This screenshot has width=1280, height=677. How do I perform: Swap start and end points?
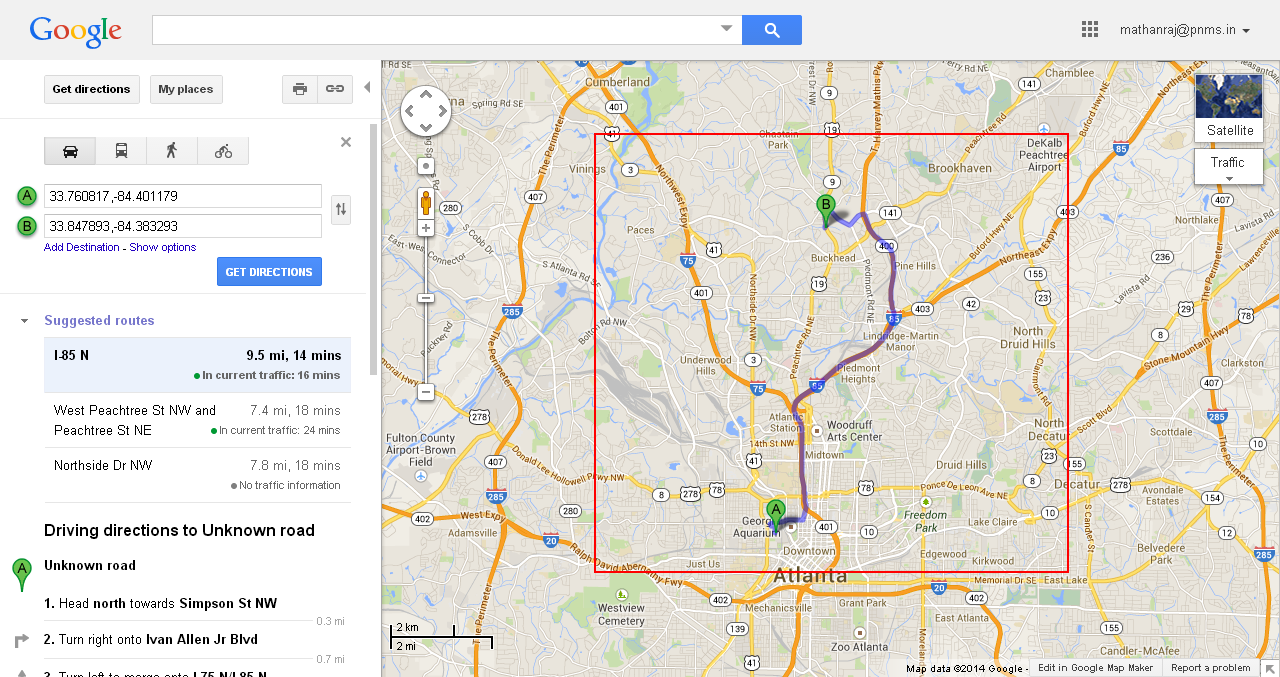[341, 209]
